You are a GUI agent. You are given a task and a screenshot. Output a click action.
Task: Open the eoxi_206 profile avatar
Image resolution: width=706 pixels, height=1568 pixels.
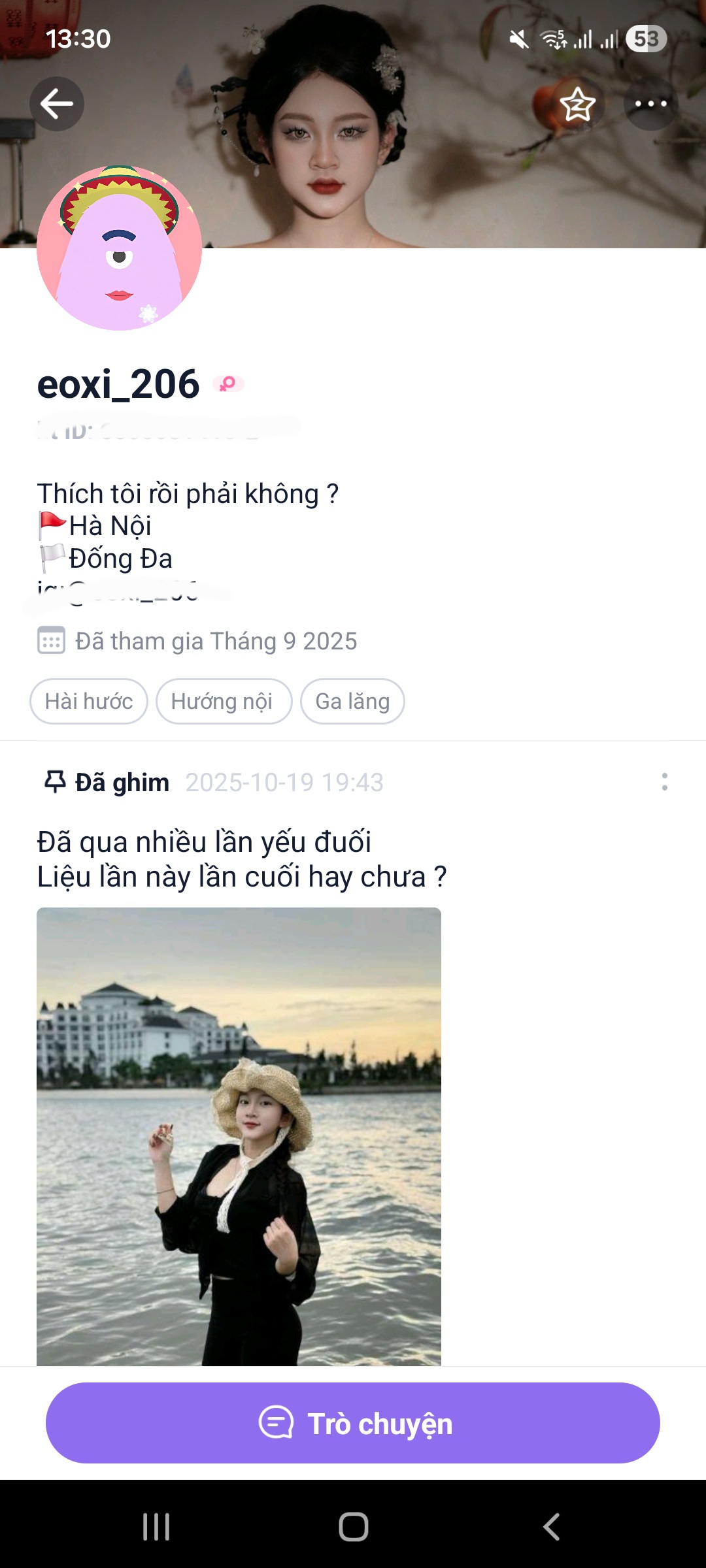pyautogui.click(x=119, y=248)
